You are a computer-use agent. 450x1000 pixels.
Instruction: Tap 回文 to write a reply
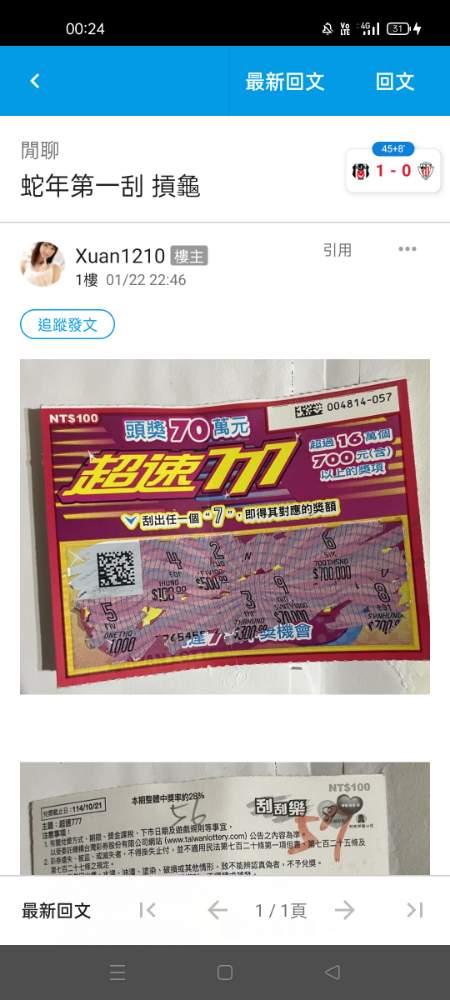395,82
